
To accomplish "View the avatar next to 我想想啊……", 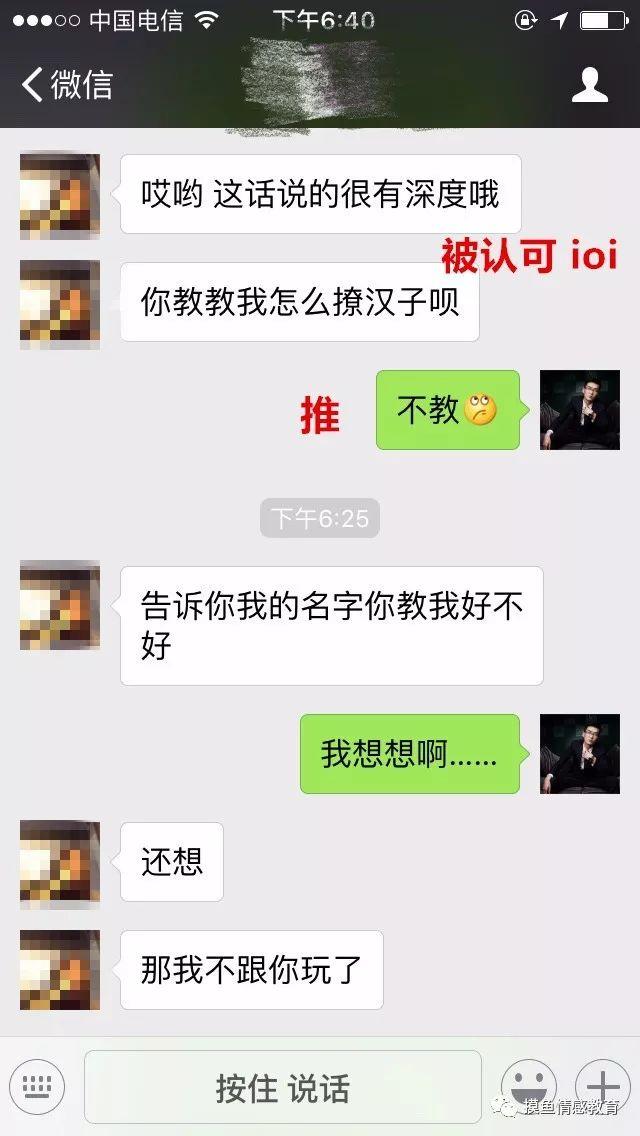I will click(x=579, y=754).
